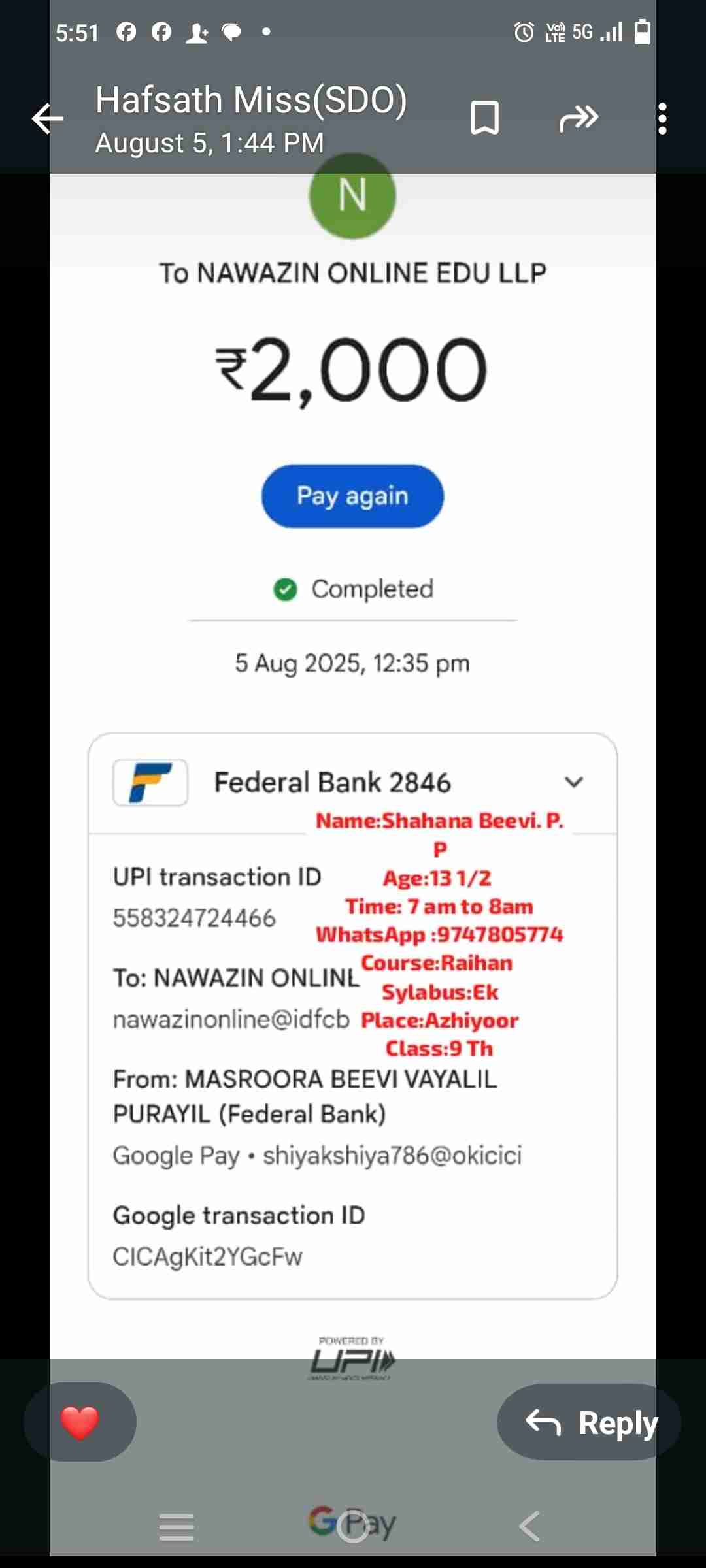Tap the system back chevron
Image resolution: width=706 pixels, height=1568 pixels.
529,1527
